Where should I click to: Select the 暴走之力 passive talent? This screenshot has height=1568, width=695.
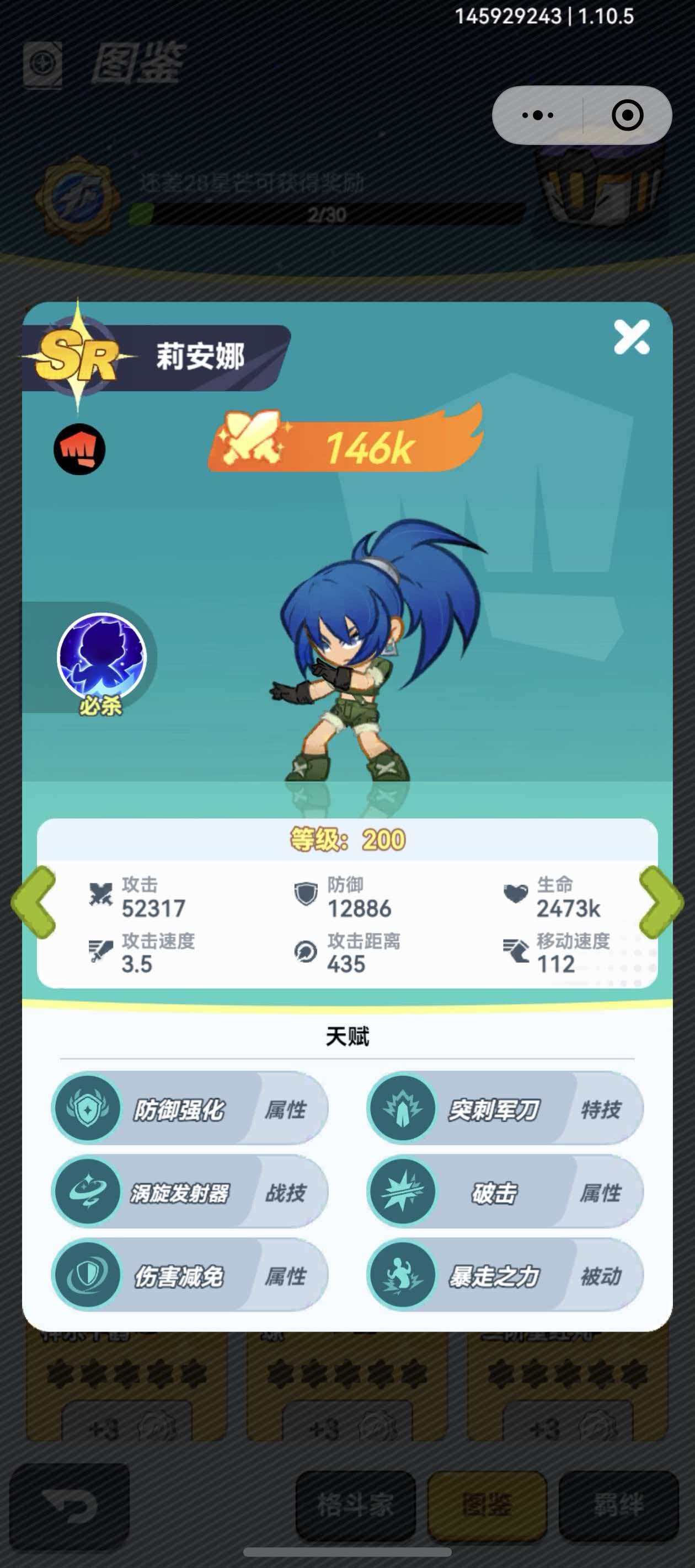(505, 1276)
